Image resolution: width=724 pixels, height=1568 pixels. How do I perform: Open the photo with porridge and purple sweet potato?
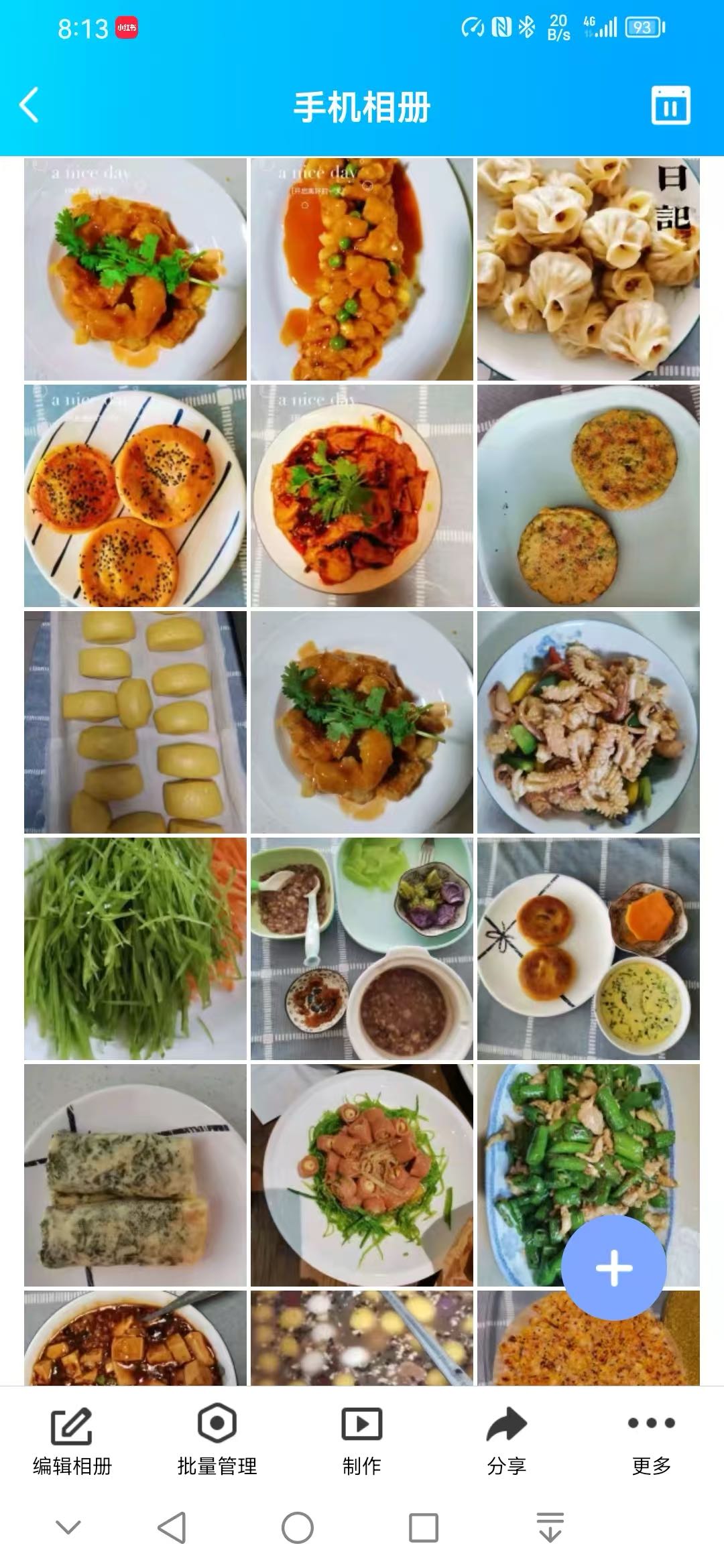pos(362,949)
